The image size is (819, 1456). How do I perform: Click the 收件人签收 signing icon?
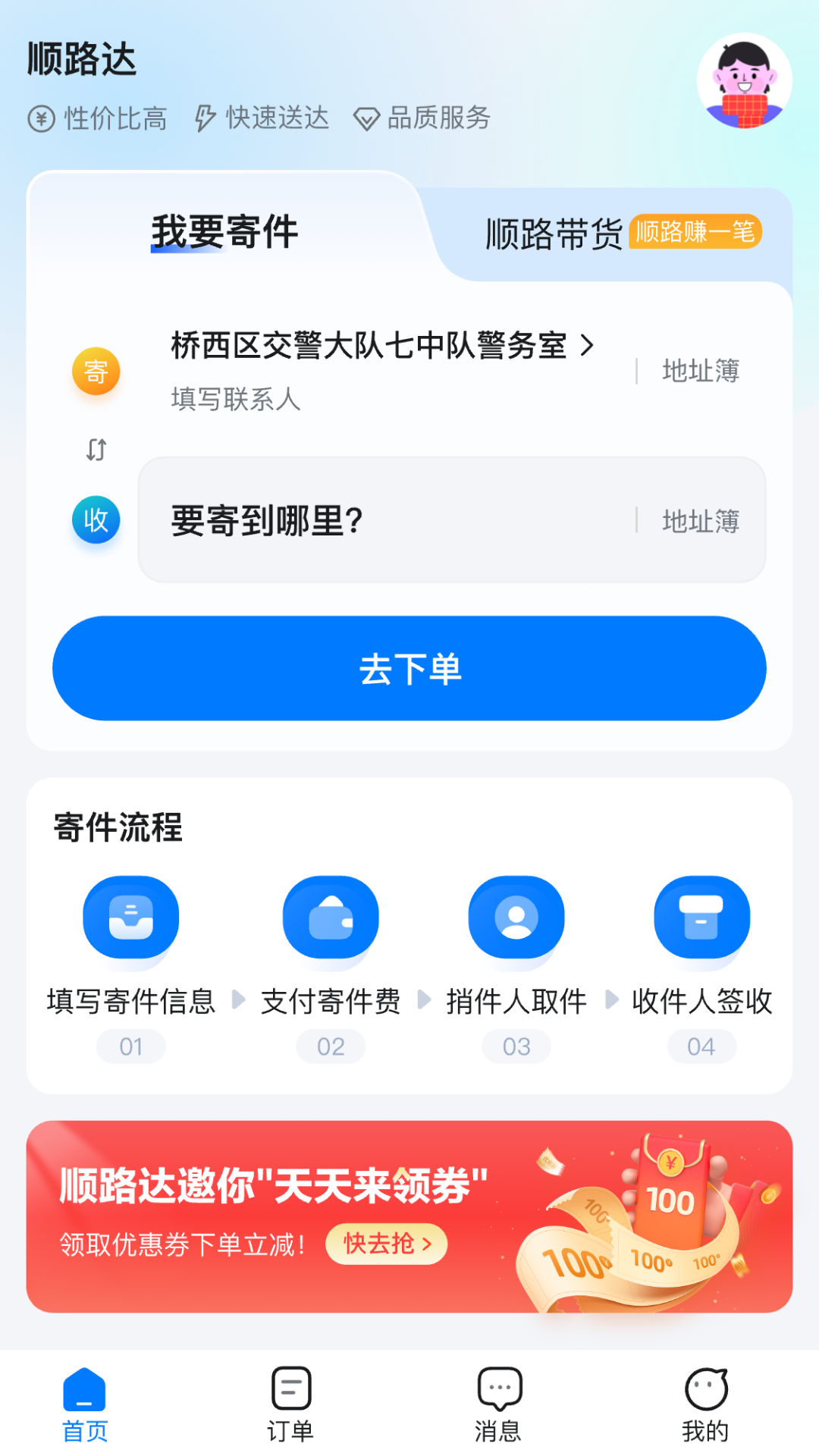[x=701, y=917]
